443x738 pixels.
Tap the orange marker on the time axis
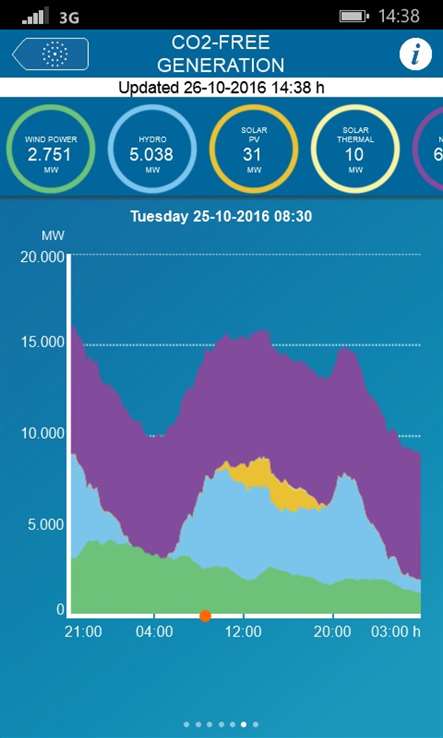coord(205,616)
